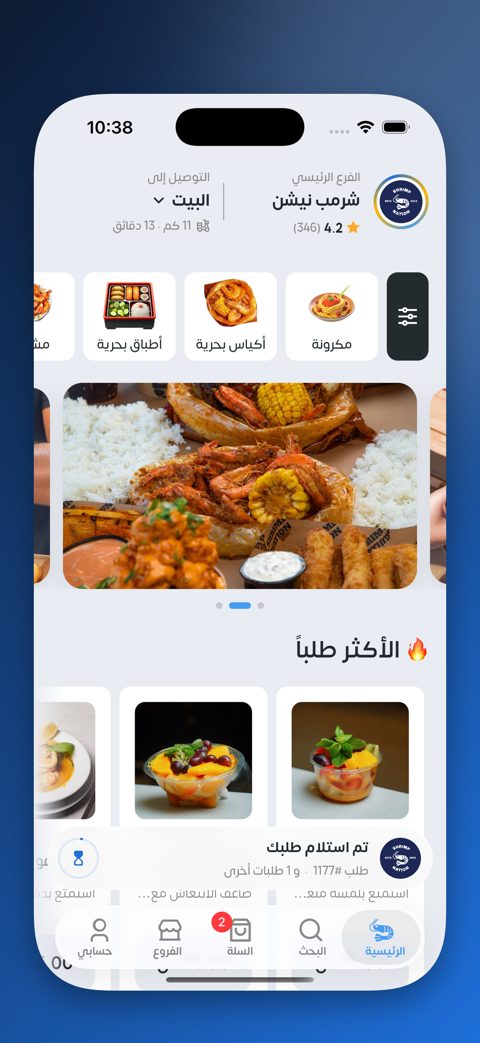480x1043 pixels.
Task: Open the تم استلام طلبك order status bar
Action: point(240,858)
